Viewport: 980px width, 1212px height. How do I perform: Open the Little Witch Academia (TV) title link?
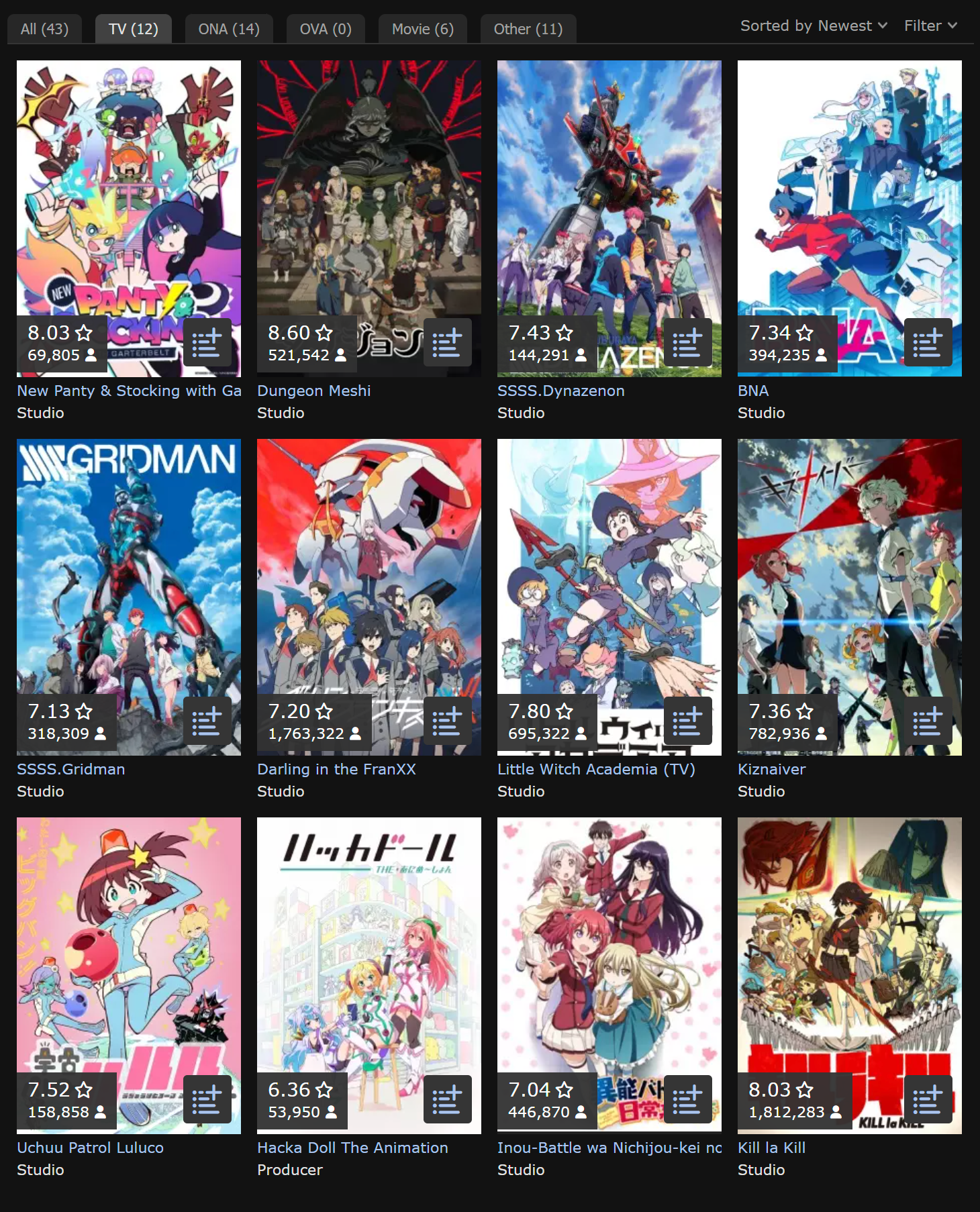pos(595,769)
